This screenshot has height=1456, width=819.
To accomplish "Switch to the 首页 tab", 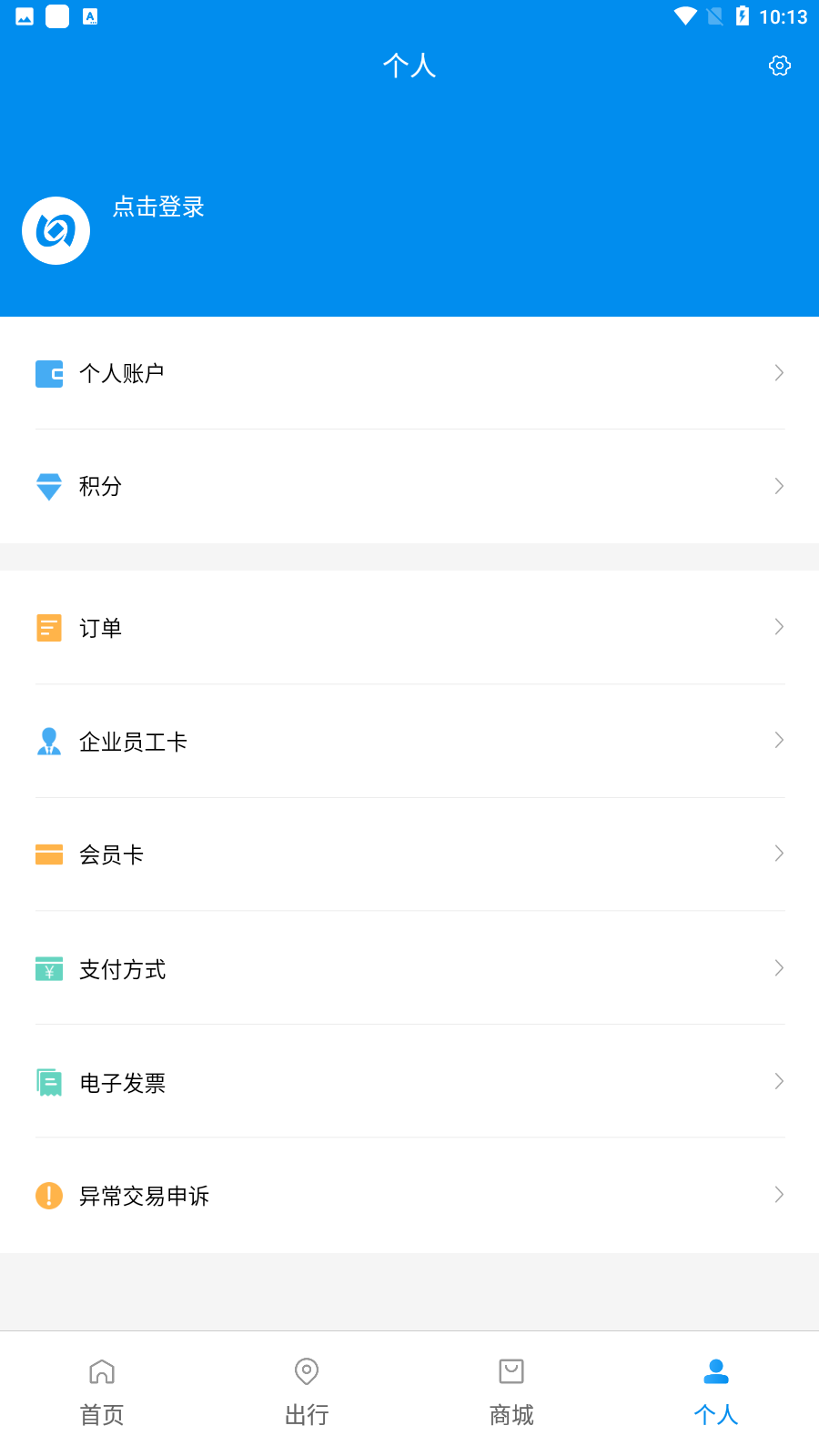I will 102,1392.
